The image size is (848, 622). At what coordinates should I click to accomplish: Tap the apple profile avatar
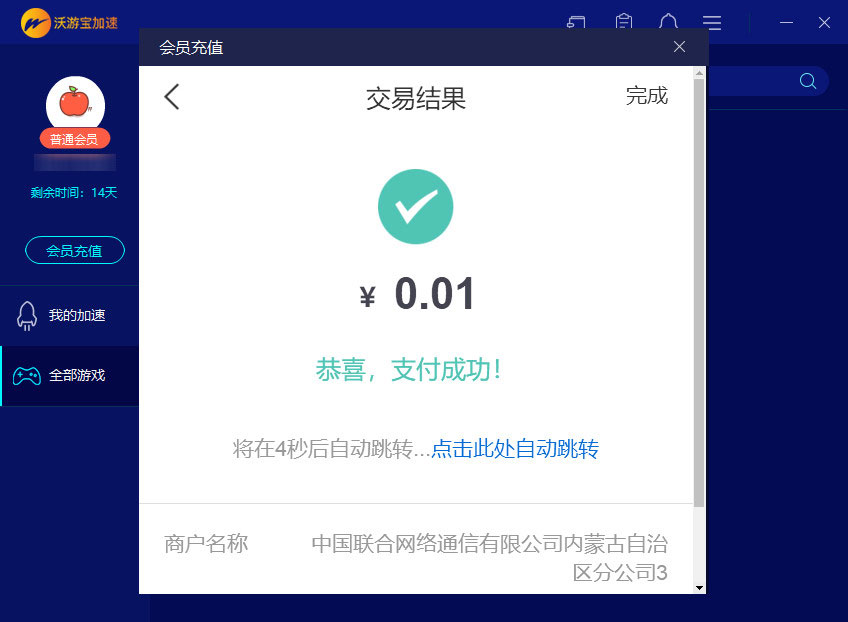click(x=75, y=103)
